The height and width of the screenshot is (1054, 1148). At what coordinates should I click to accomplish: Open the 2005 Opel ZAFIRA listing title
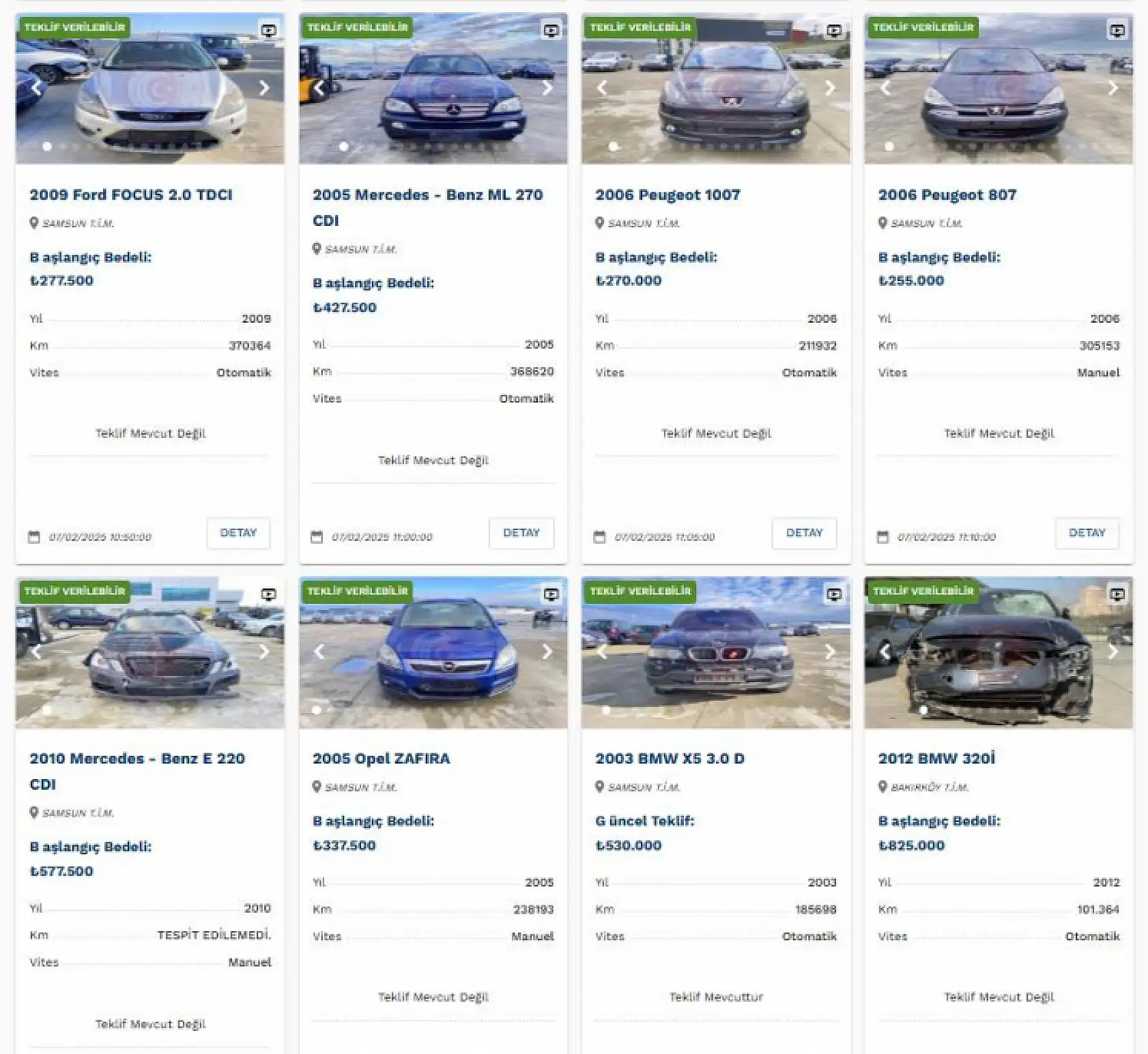(x=381, y=759)
